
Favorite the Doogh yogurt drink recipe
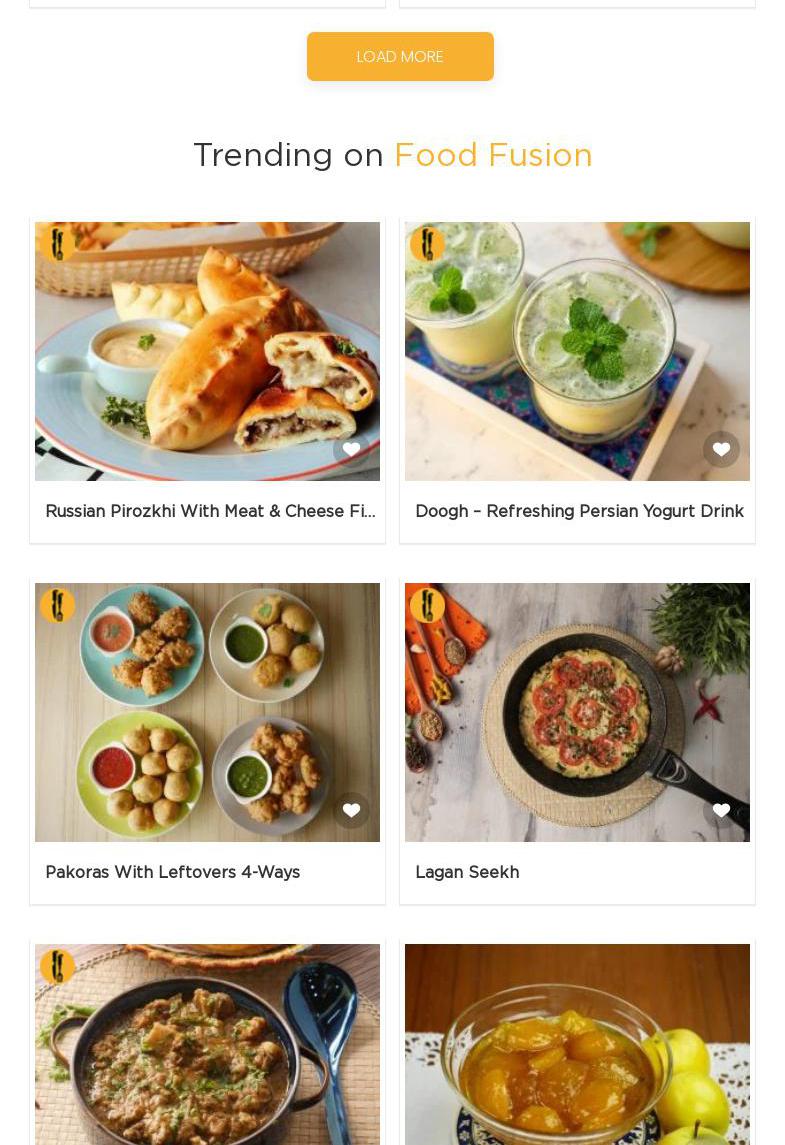(x=721, y=449)
